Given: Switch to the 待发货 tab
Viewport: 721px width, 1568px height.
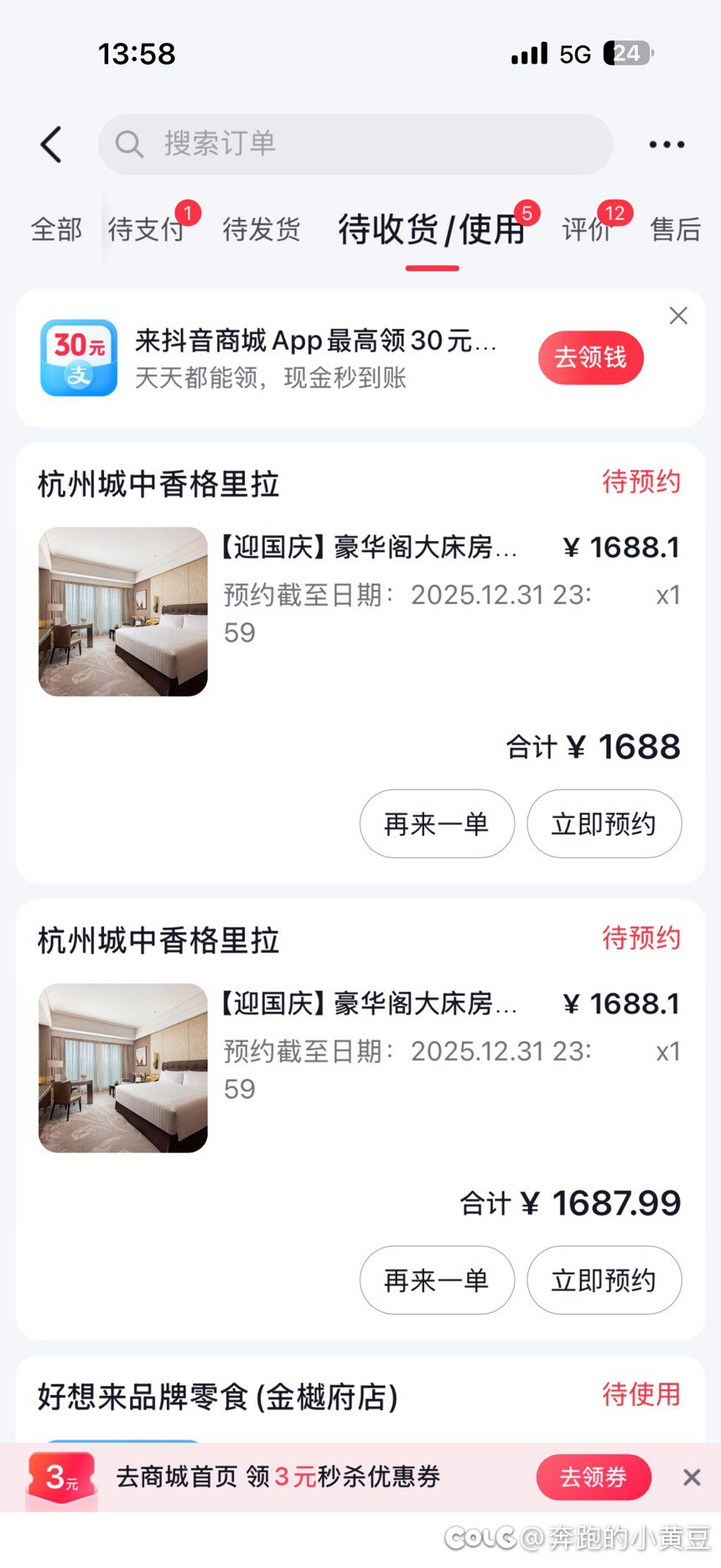Looking at the screenshot, I should point(261,229).
